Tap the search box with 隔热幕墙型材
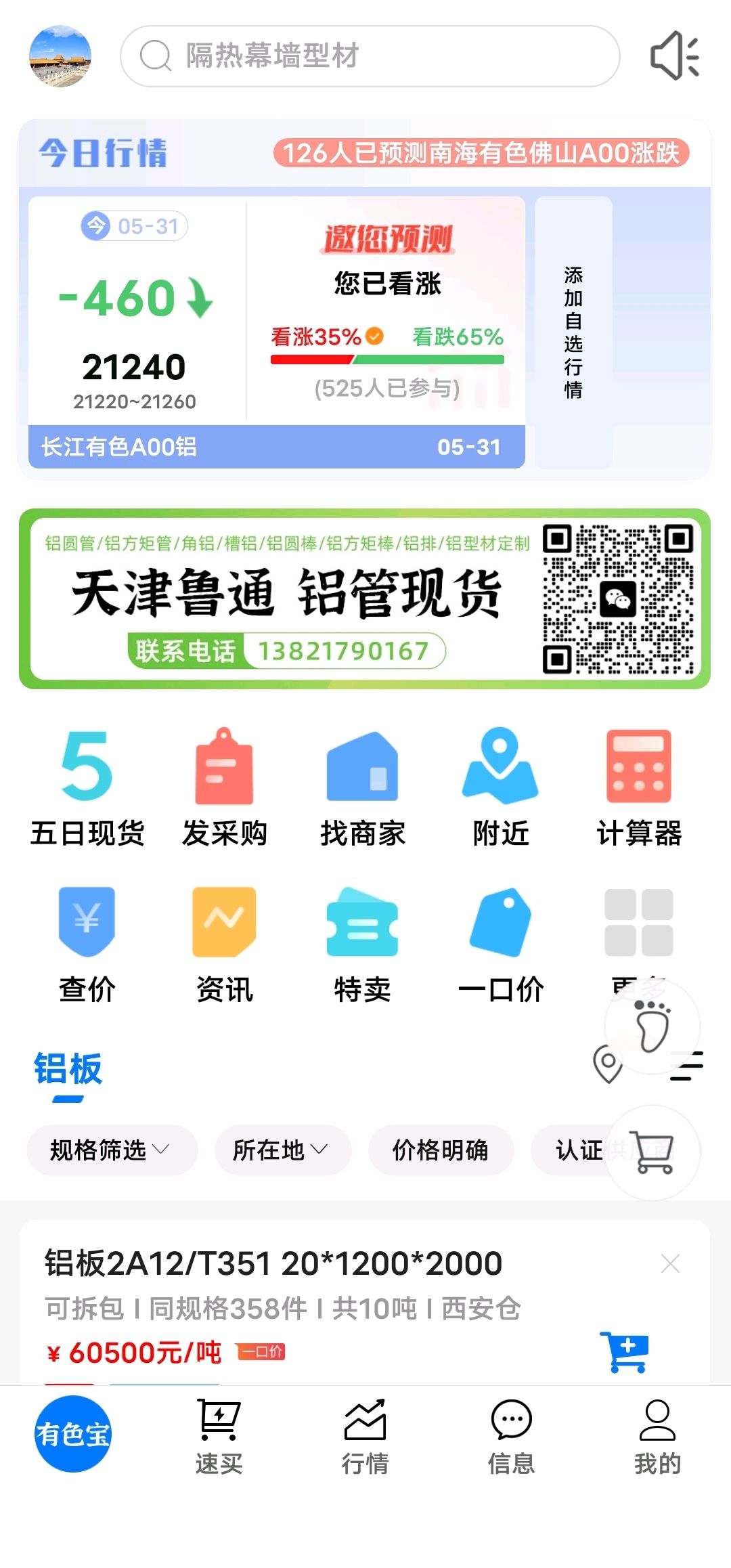This screenshot has height=1568, width=731. coord(370,56)
